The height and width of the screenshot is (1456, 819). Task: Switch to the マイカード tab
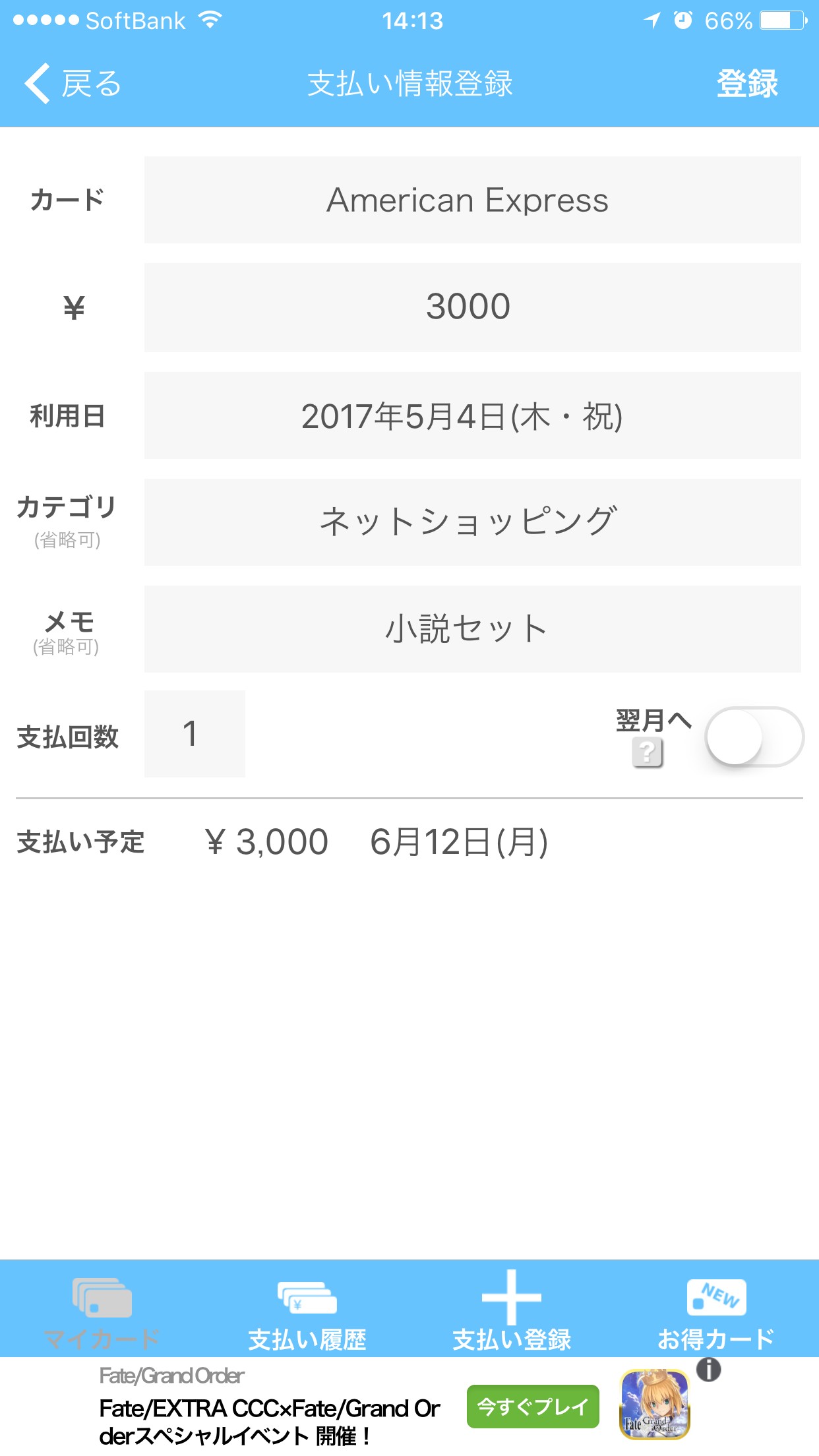pos(102,1311)
